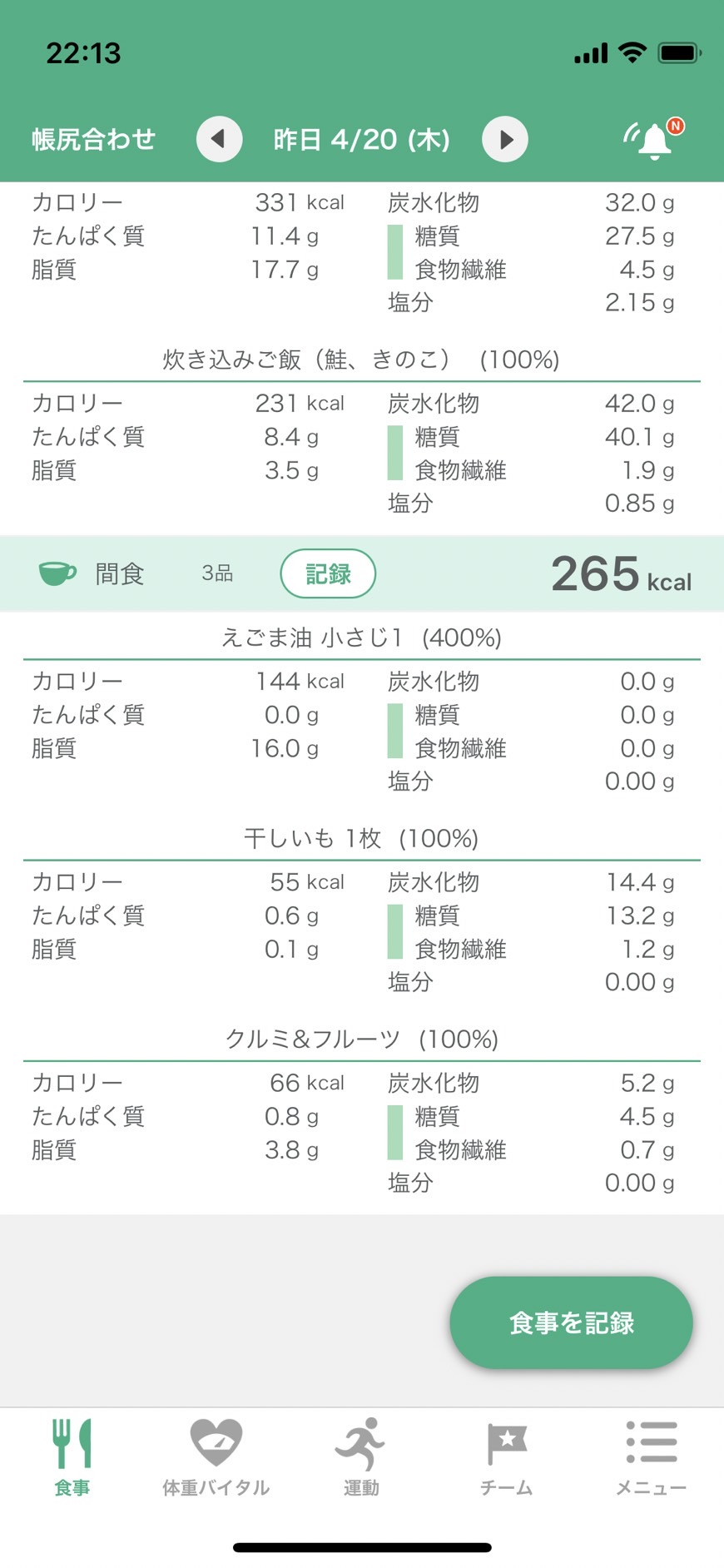Switch to the 体重バイタル tab
The image size is (724, 1568).
pos(216,1457)
